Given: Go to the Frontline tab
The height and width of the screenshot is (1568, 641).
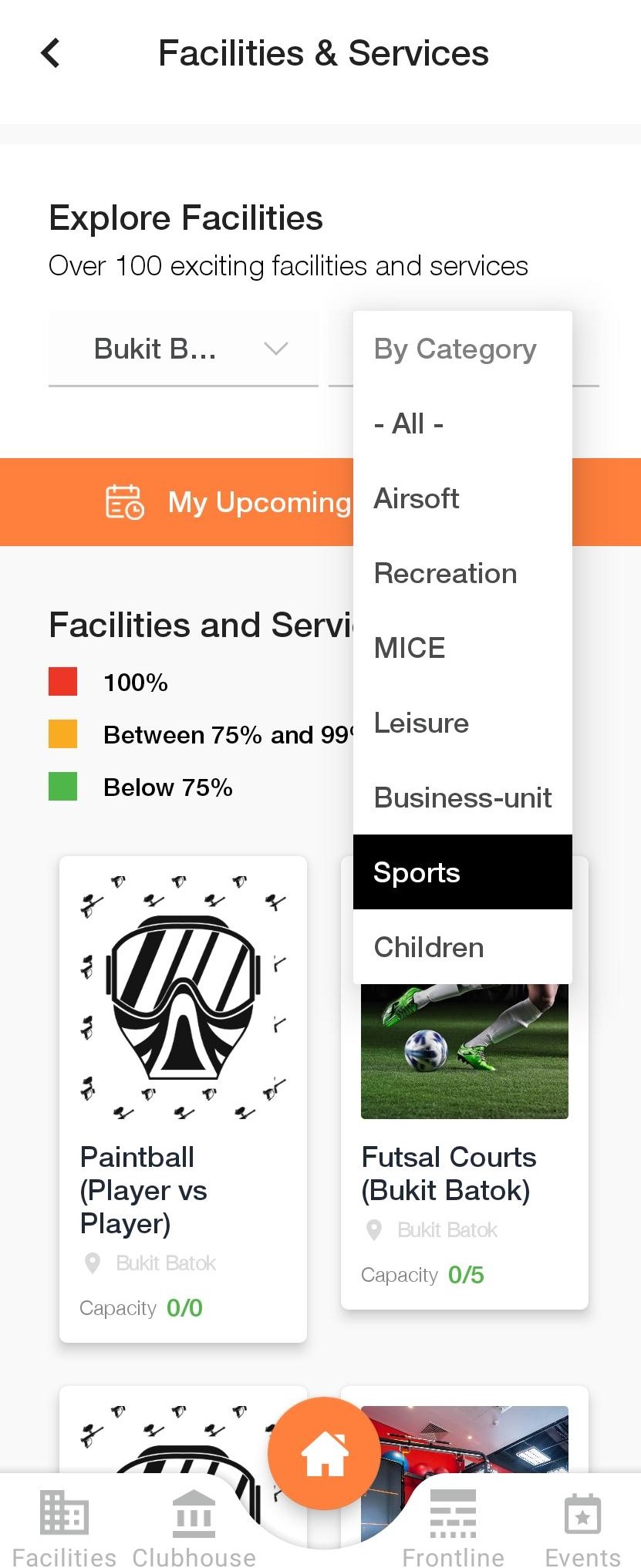Looking at the screenshot, I should coord(453,1528).
